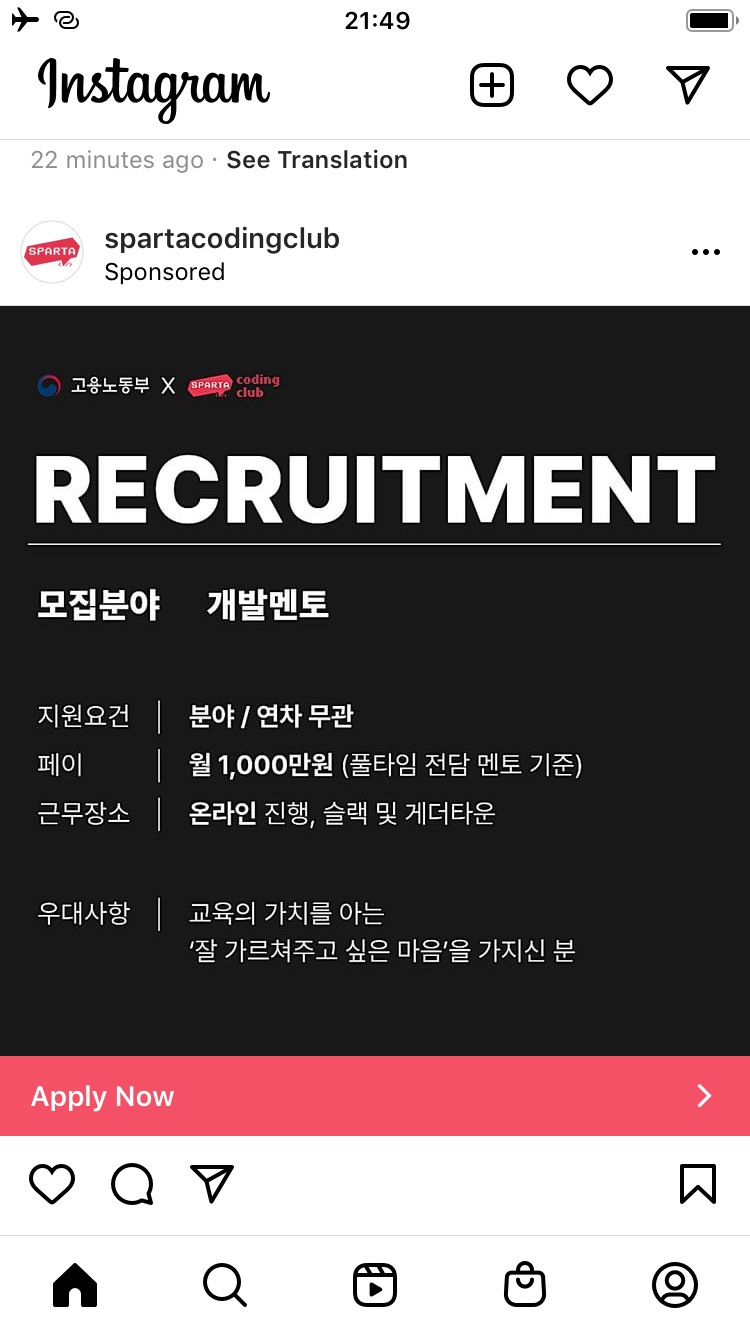The height and width of the screenshot is (1334, 750).
Task: Tap the Apply Now button
Action: [375, 1096]
